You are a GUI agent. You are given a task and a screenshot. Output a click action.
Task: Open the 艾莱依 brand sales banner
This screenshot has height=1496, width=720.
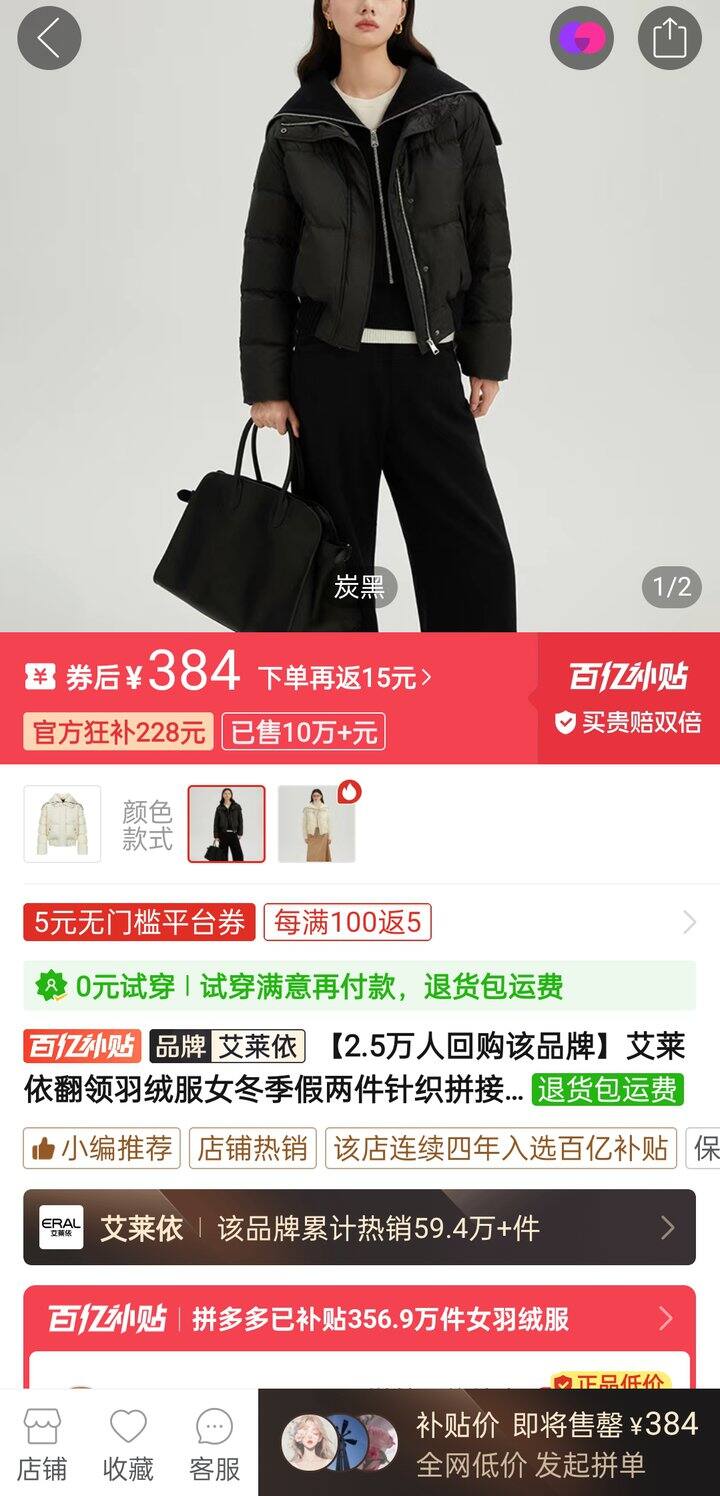coord(360,1227)
